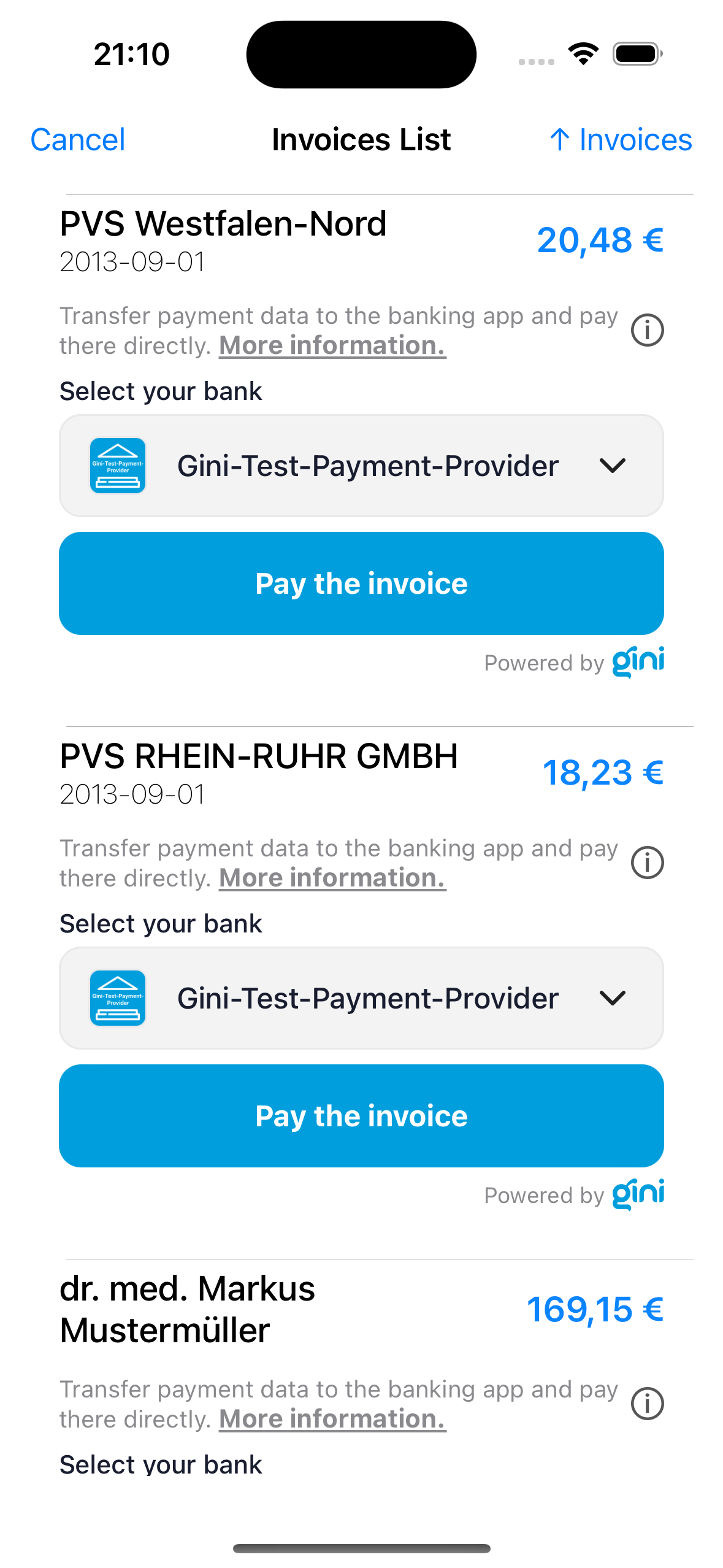Tap info icon for PVS Westfalen-Nord invoice
The height and width of the screenshot is (1568, 723).
point(648,330)
